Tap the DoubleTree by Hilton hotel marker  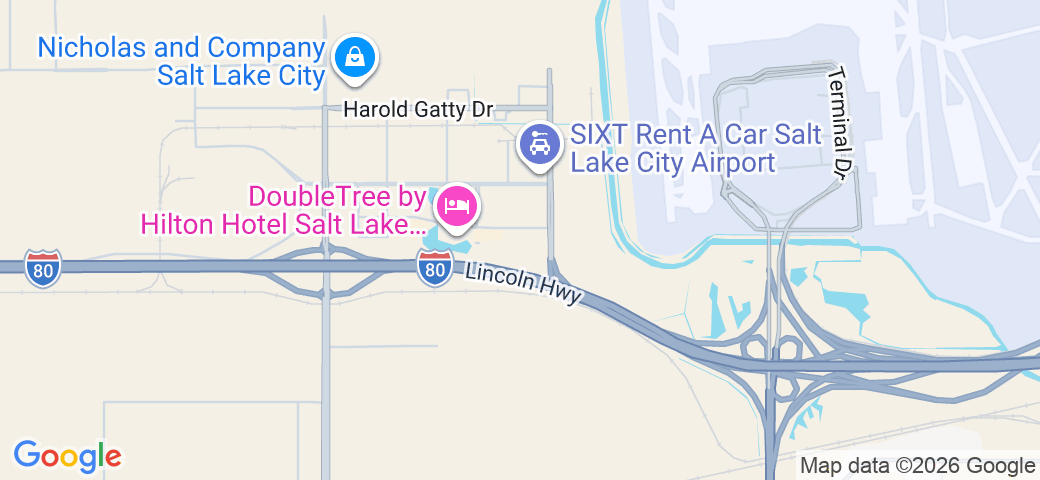pyautogui.click(x=458, y=207)
